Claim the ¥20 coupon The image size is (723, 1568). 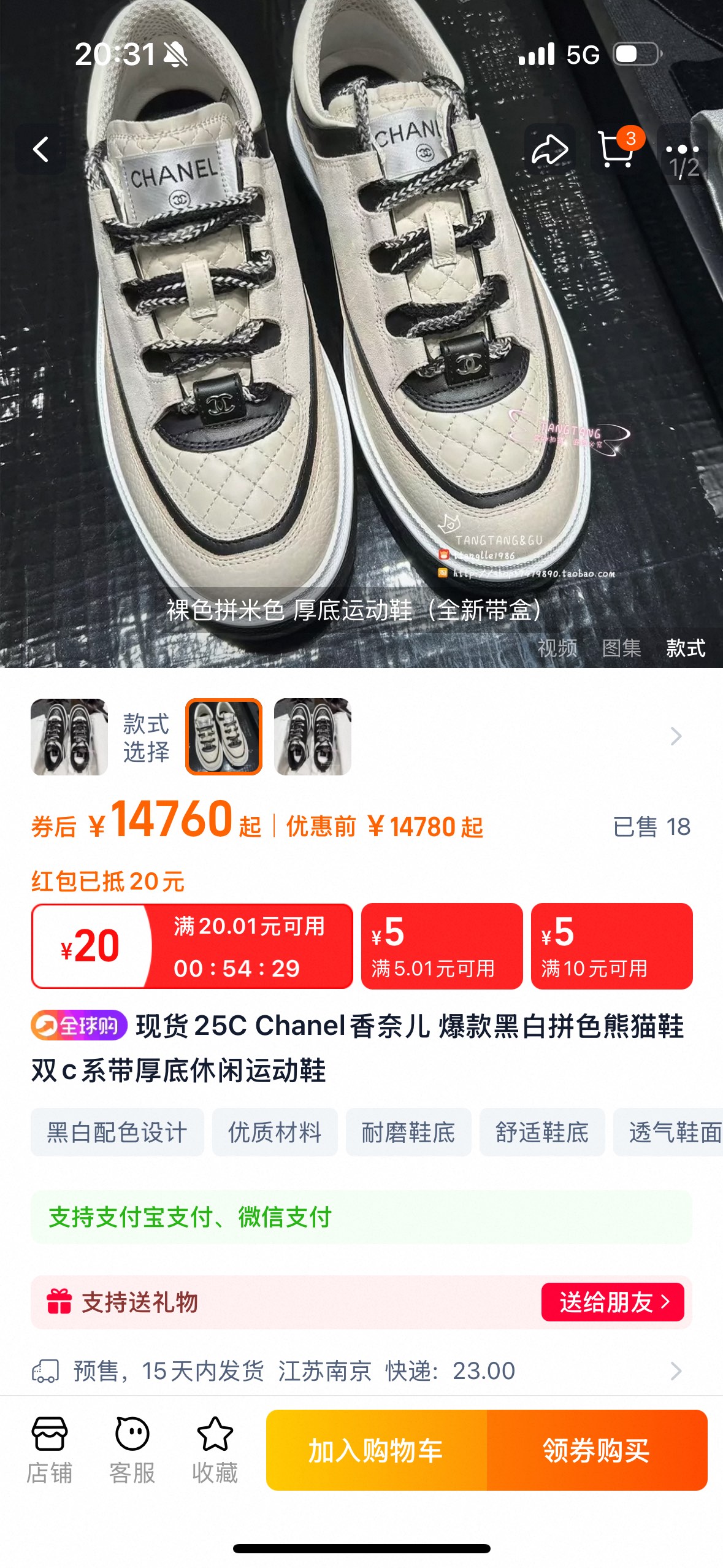coord(192,946)
